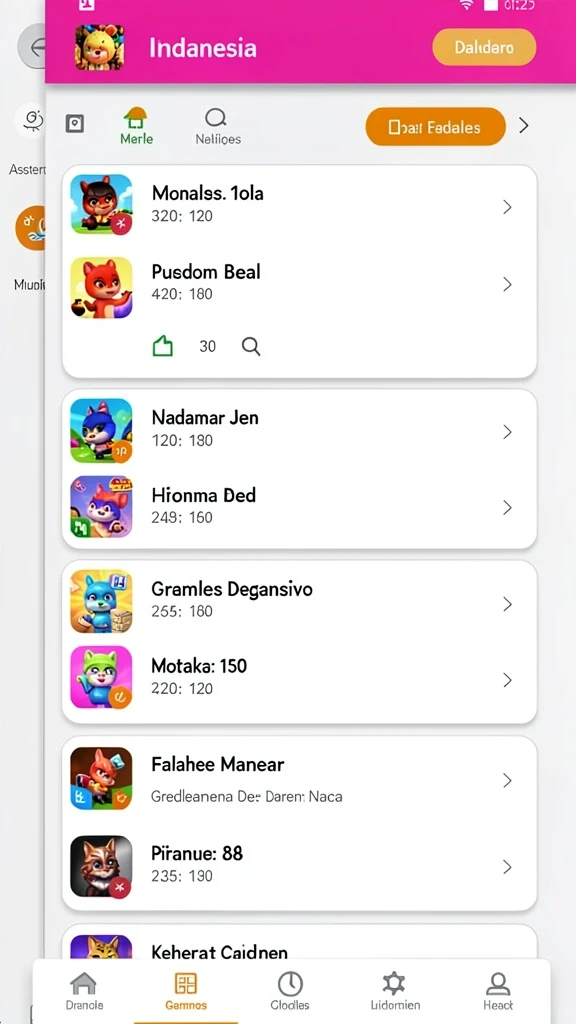
Task: Open Pusdom Beal entry
Action: point(299,284)
